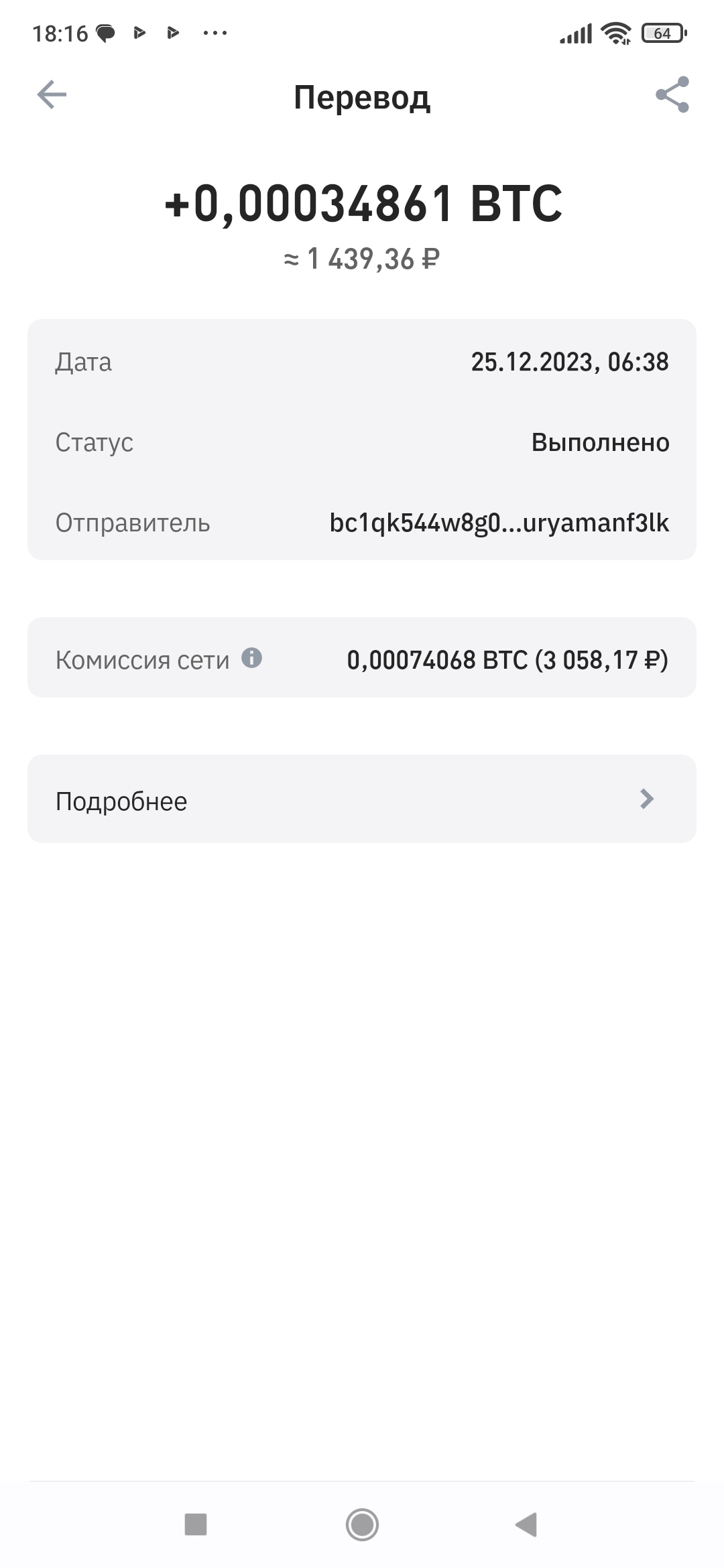Viewport: 724px width, 1568px height.
Task: Tap the back arrow to leave Перевод screen
Action: 51,94
